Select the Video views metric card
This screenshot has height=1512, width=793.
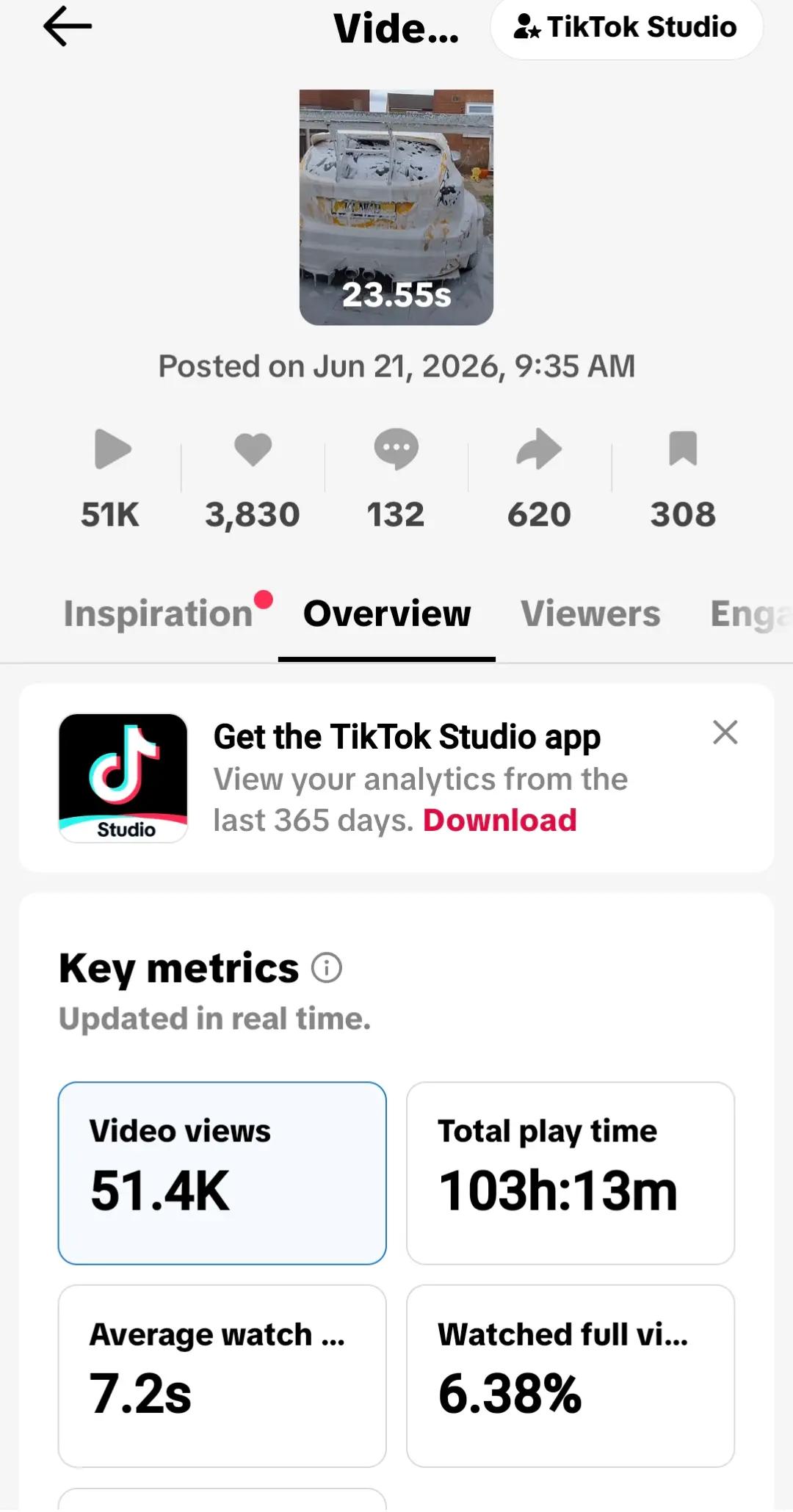pos(222,1173)
